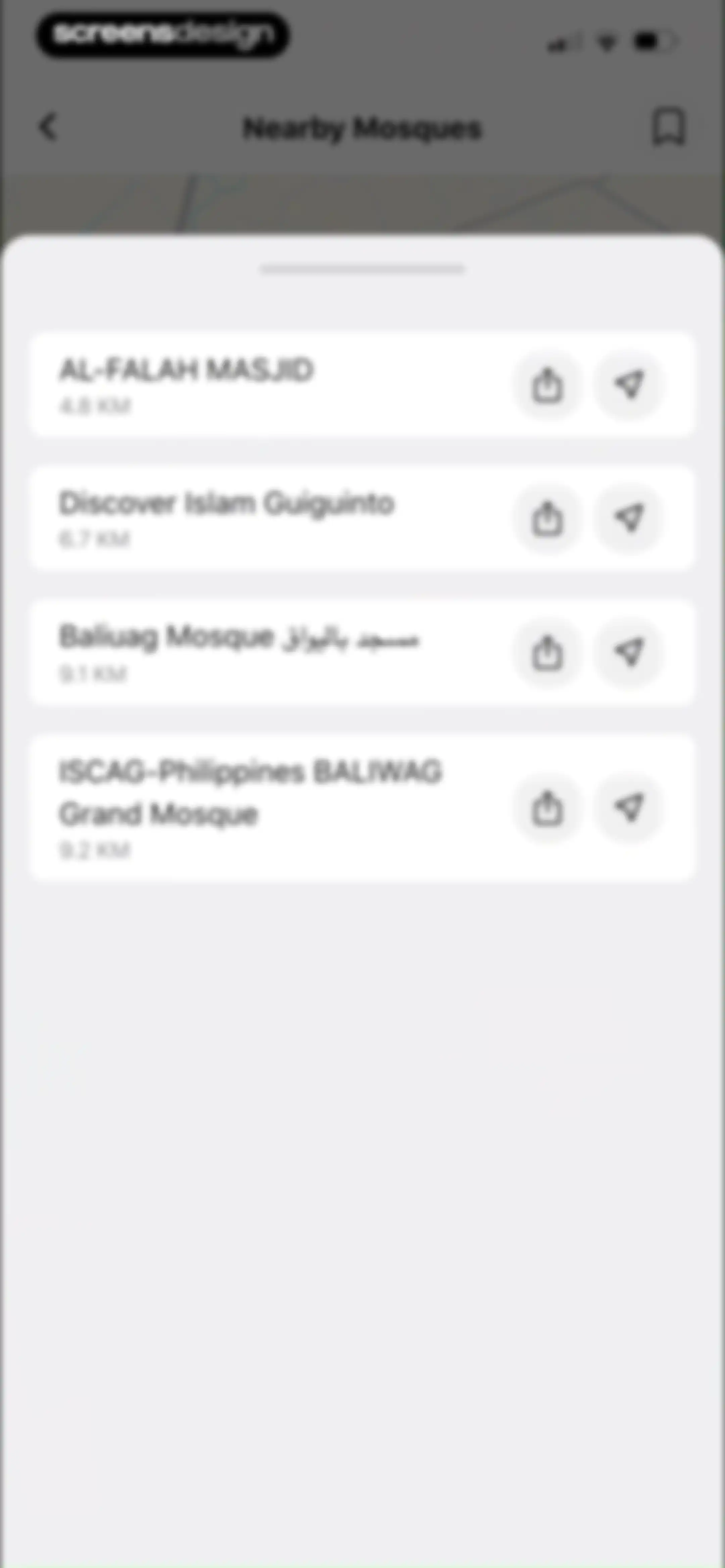Viewport: 725px width, 1568px height.
Task: Navigate to ISCAG-Philippines BALIWAG Grand Mosque
Action: pos(629,809)
